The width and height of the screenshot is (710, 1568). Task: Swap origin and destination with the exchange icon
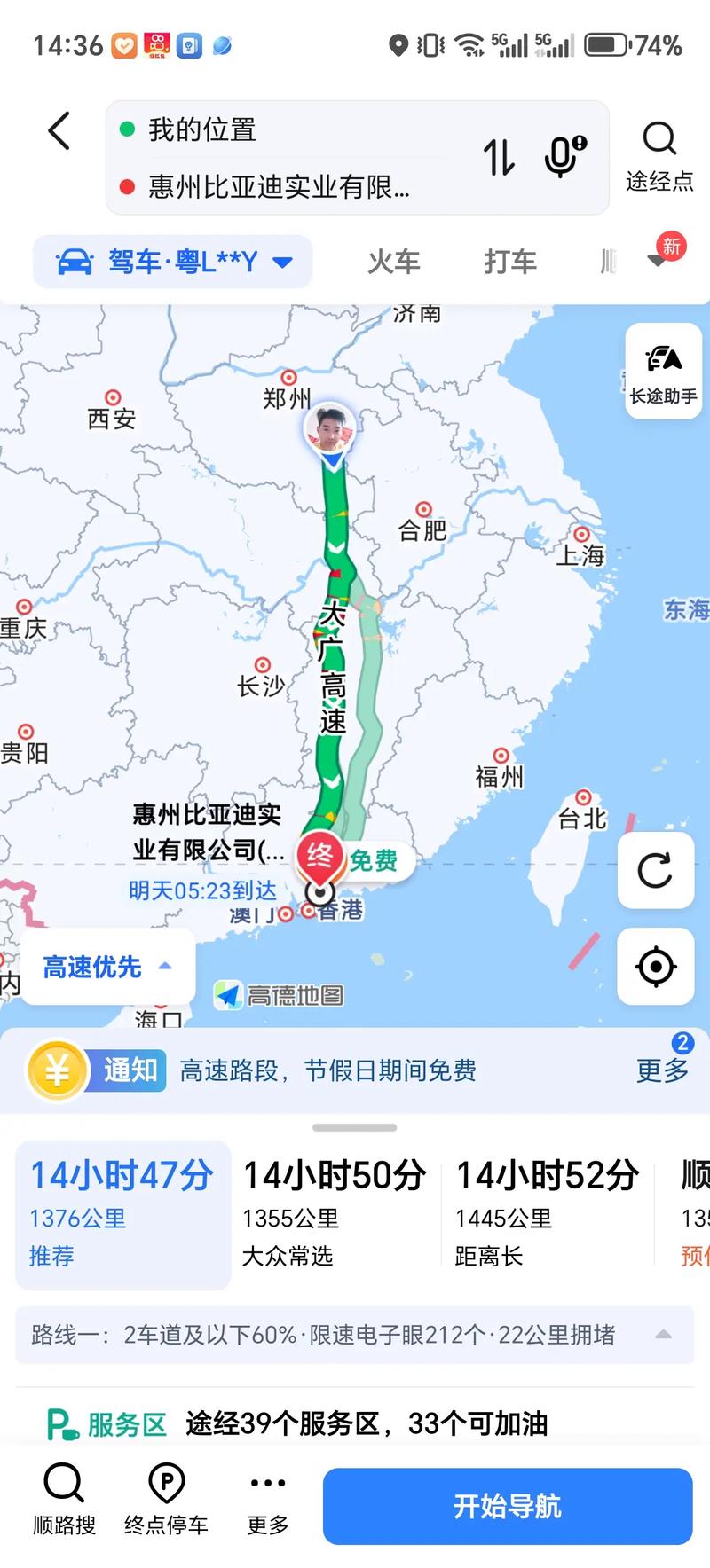pyautogui.click(x=500, y=157)
